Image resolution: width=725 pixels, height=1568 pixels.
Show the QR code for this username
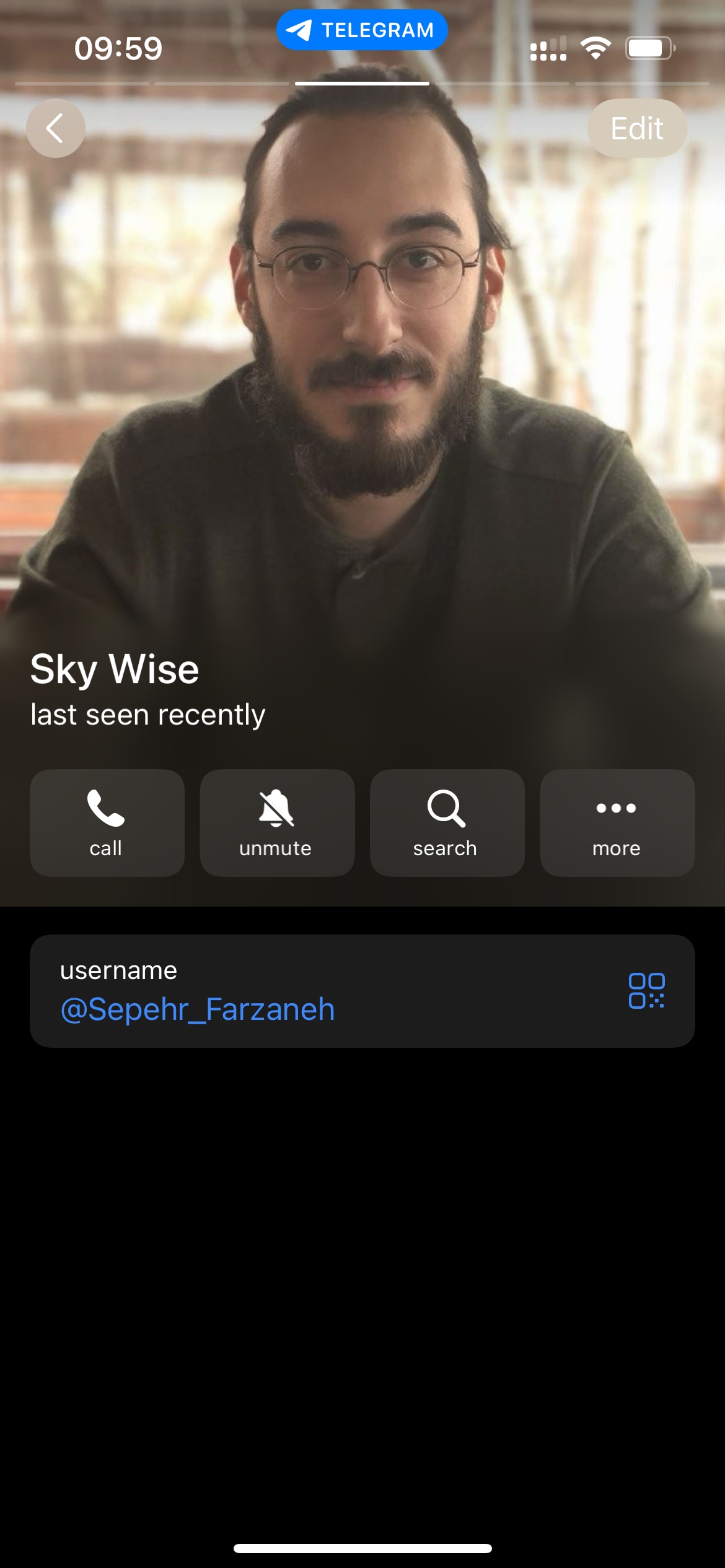(x=646, y=990)
